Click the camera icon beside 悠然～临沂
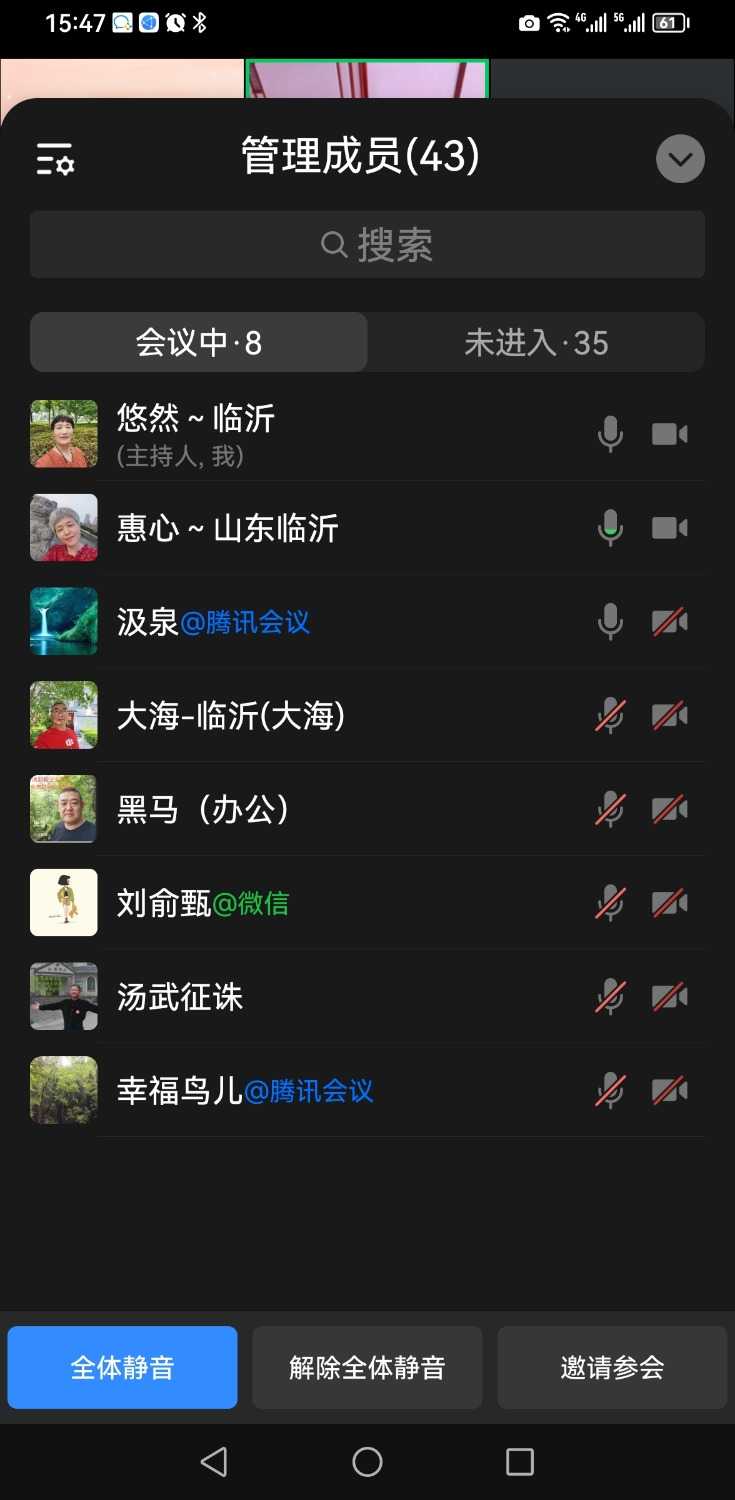 tap(669, 434)
